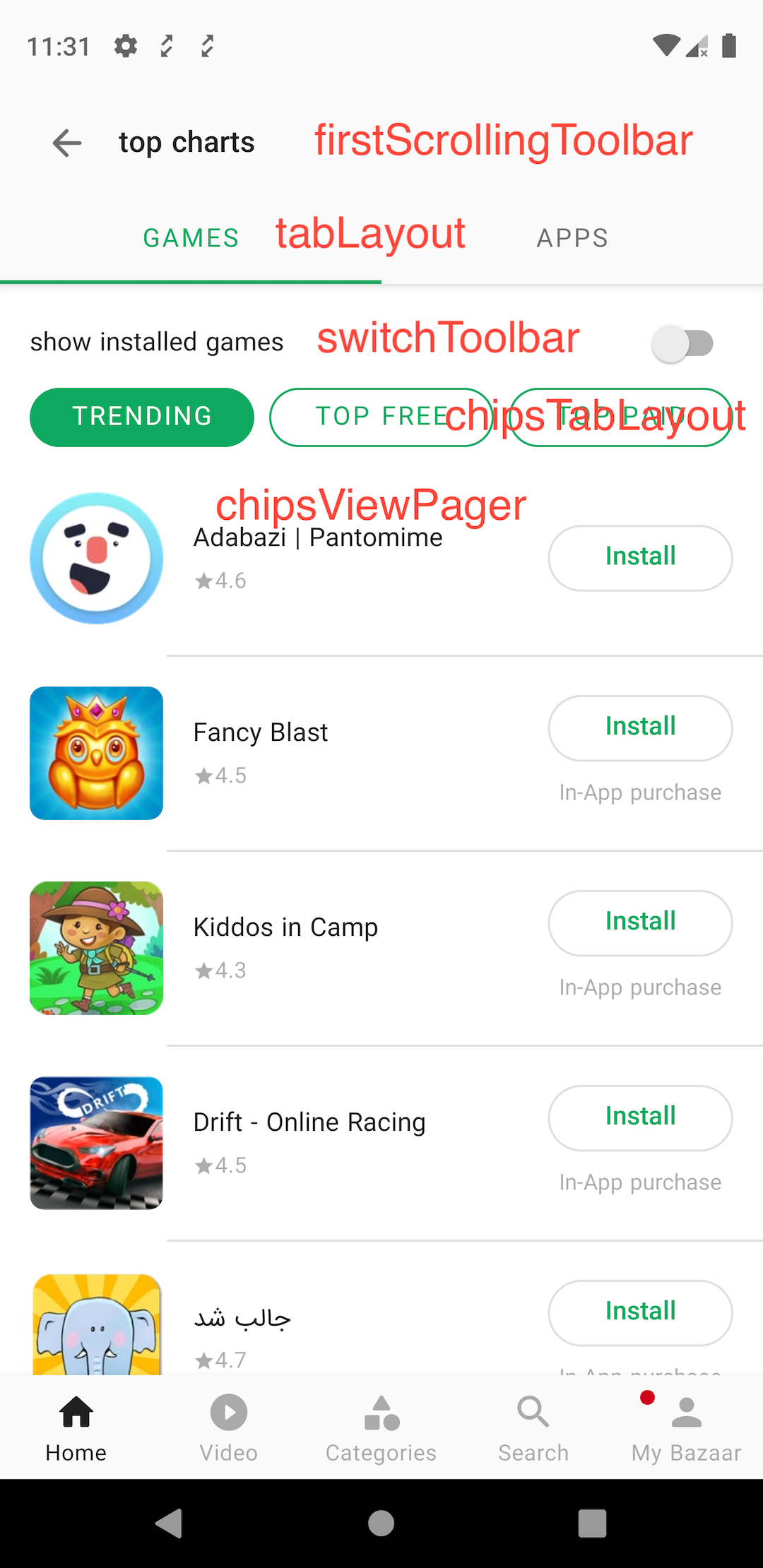Toggle show installed games switch

pos(682,344)
